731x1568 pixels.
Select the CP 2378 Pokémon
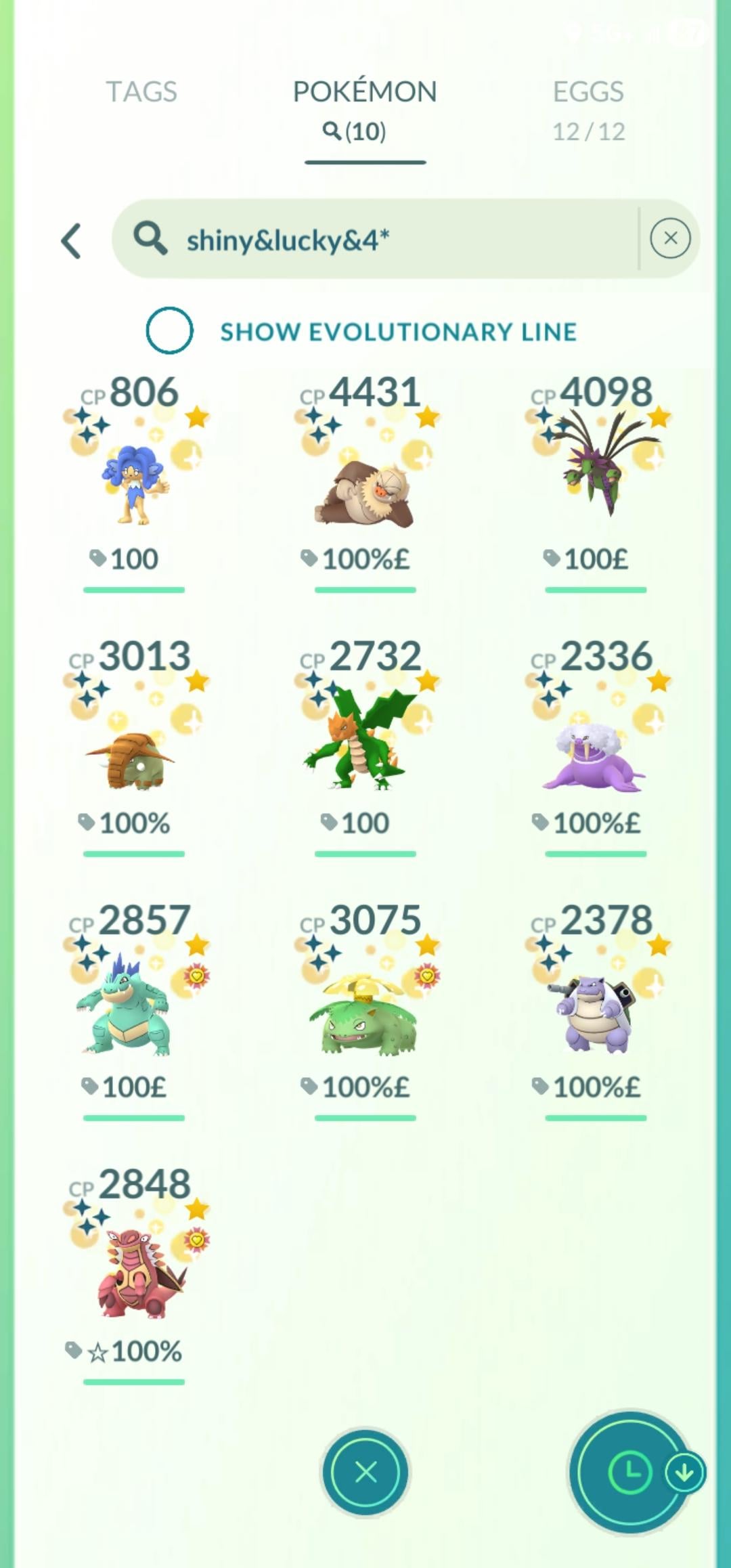(596, 1012)
